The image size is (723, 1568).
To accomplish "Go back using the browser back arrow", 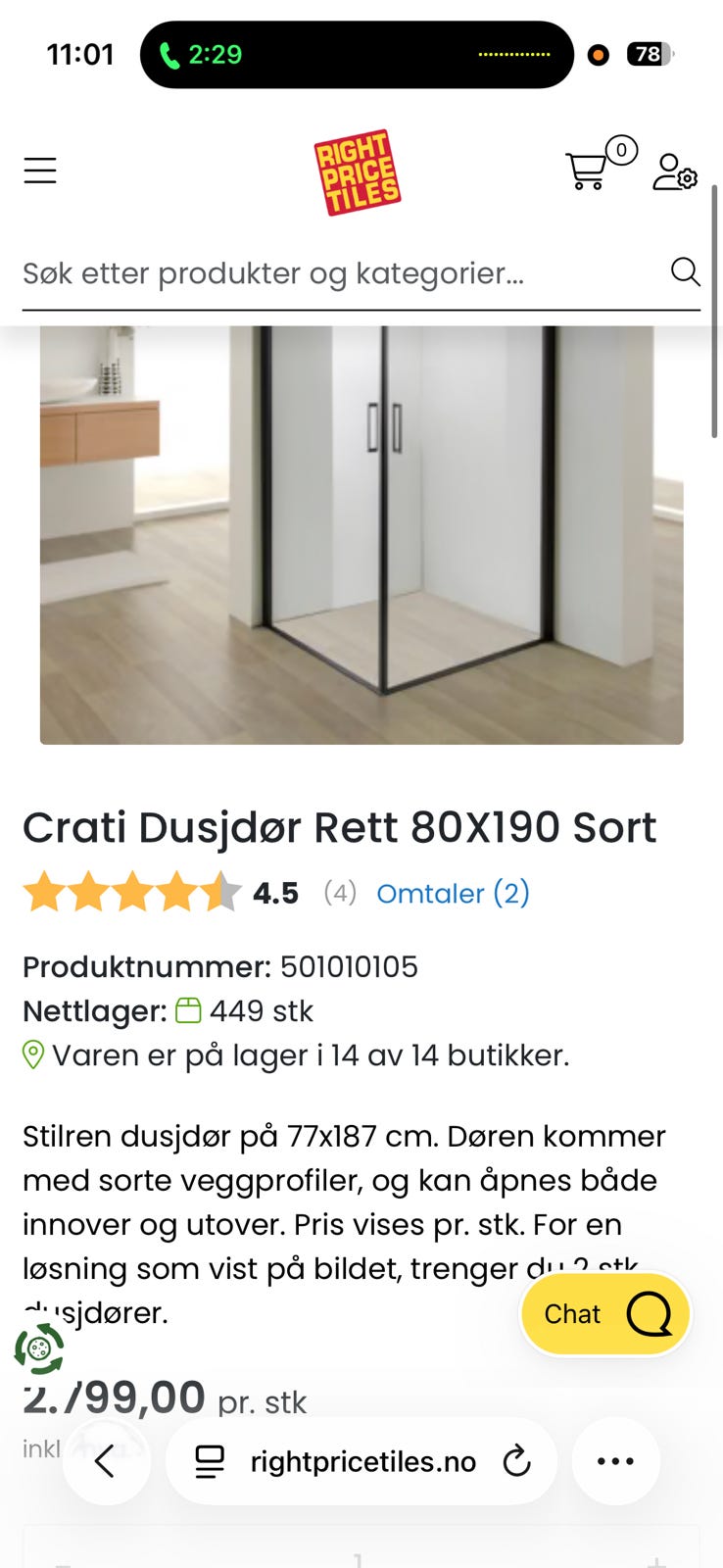I will pos(107,1461).
